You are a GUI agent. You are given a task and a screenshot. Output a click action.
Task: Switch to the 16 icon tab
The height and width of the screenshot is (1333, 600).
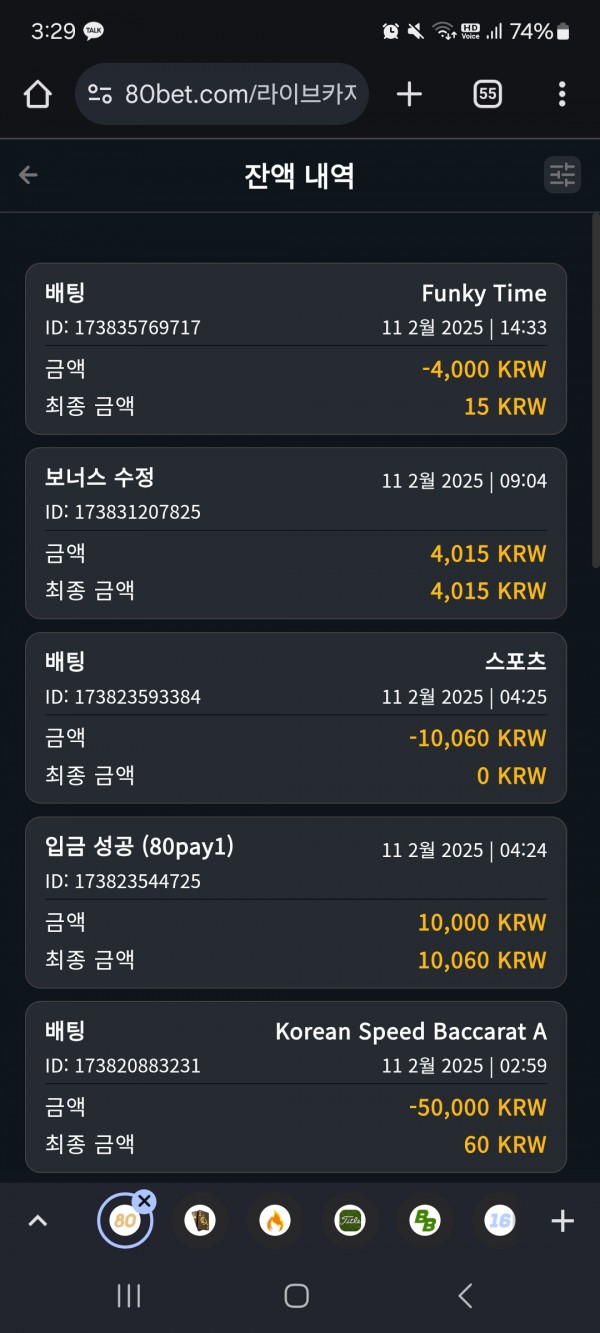[x=499, y=1220]
